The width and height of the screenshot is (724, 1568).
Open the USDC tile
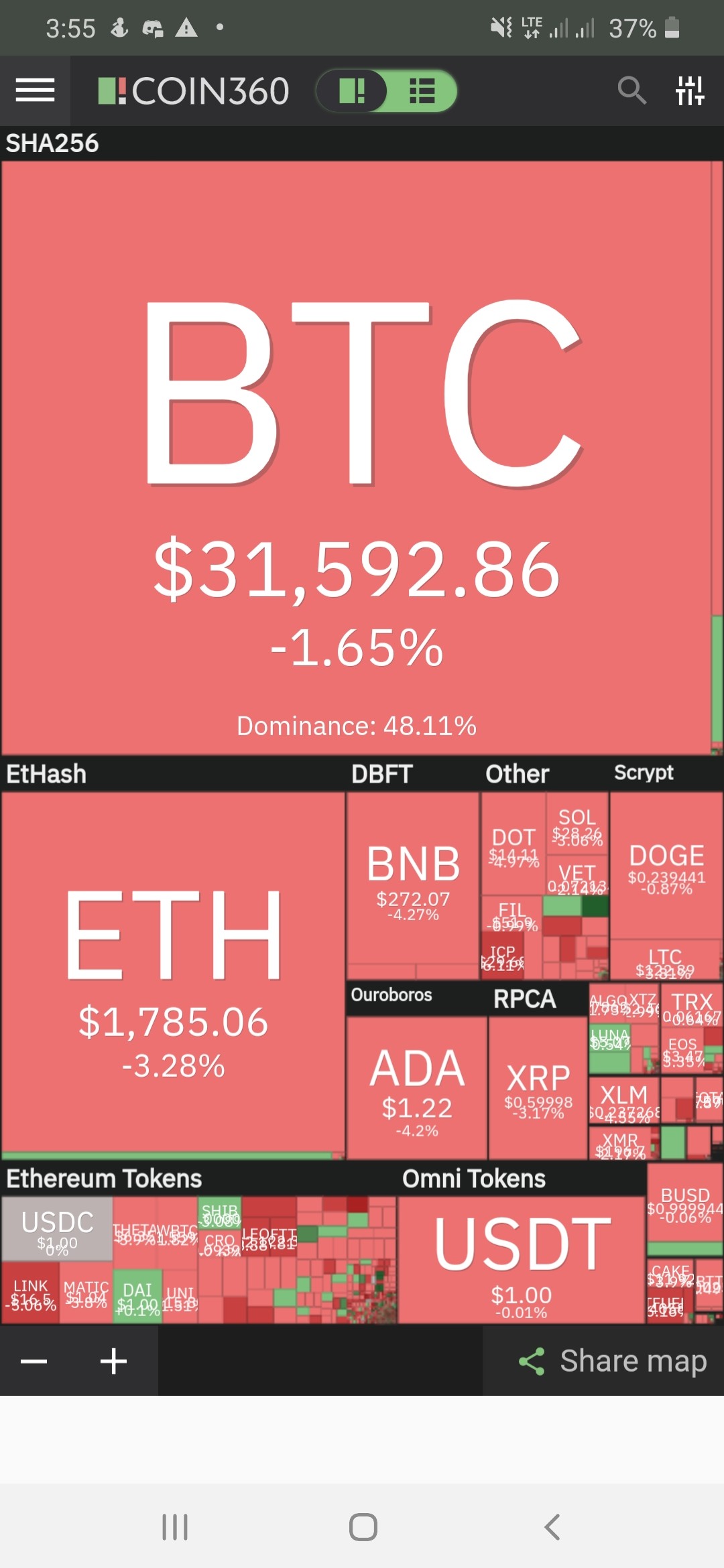(x=57, y=1230)
